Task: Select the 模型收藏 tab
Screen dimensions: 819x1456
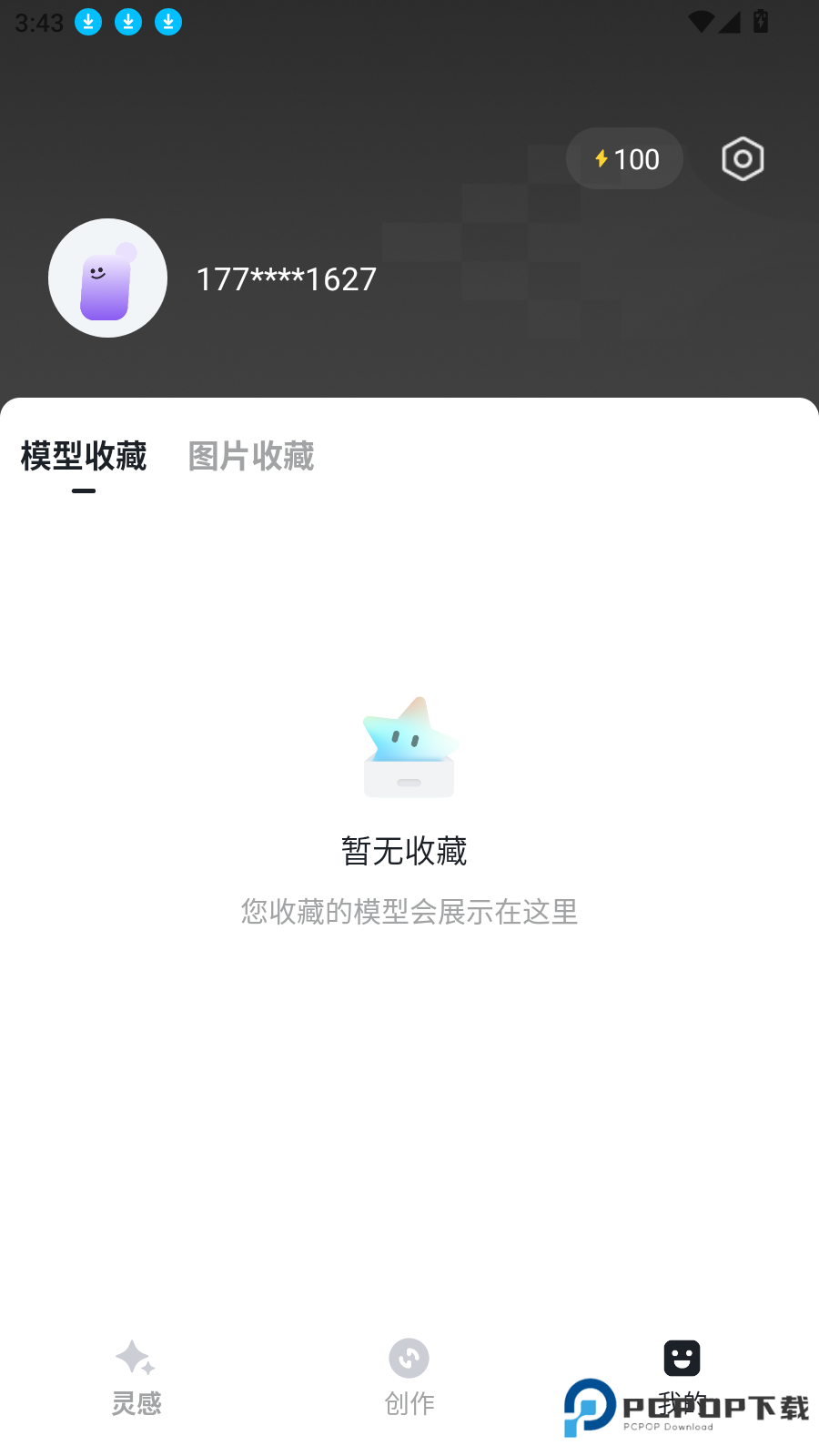Action: point(83,458)
